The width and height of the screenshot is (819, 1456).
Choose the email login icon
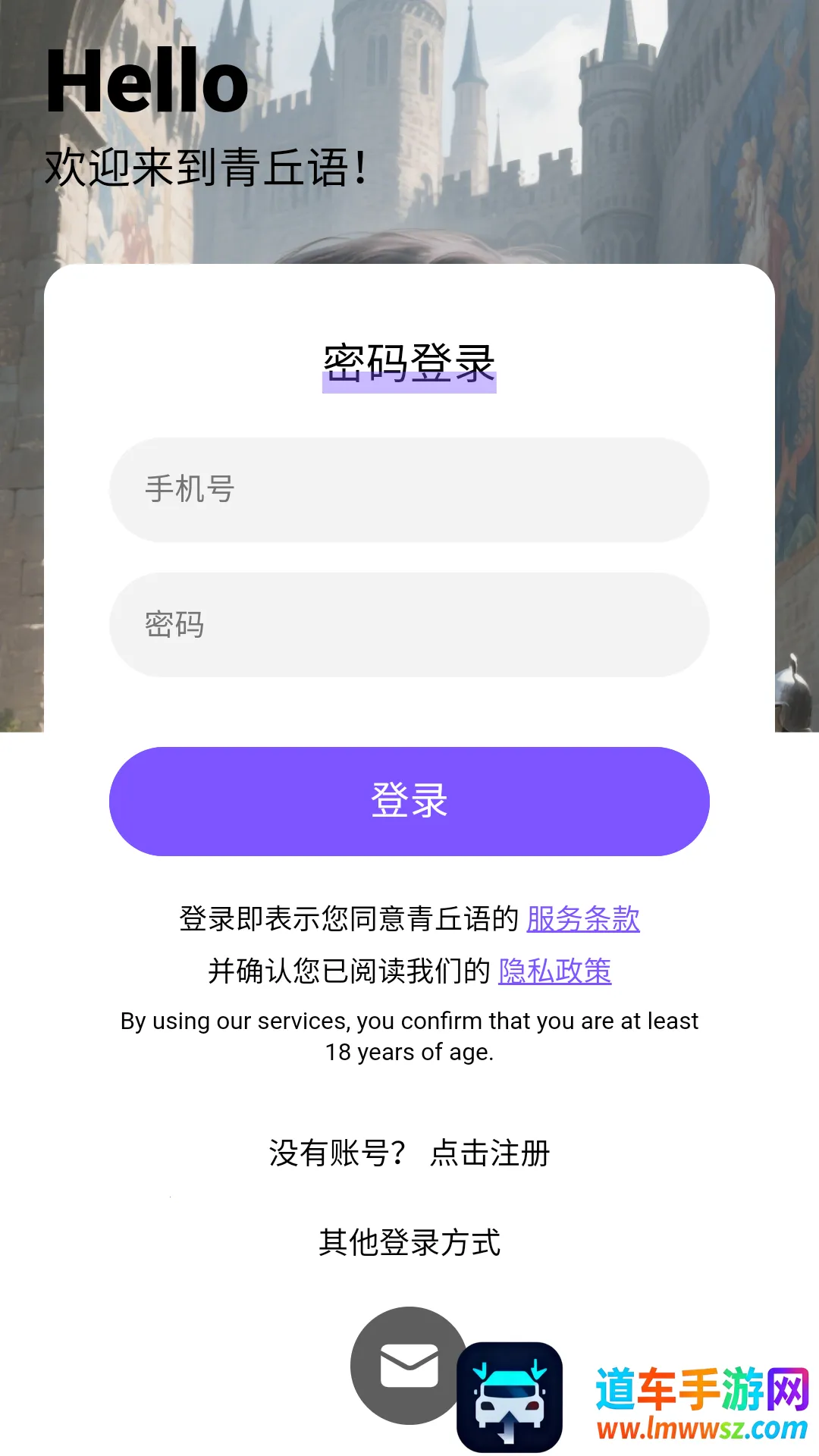409,1365
